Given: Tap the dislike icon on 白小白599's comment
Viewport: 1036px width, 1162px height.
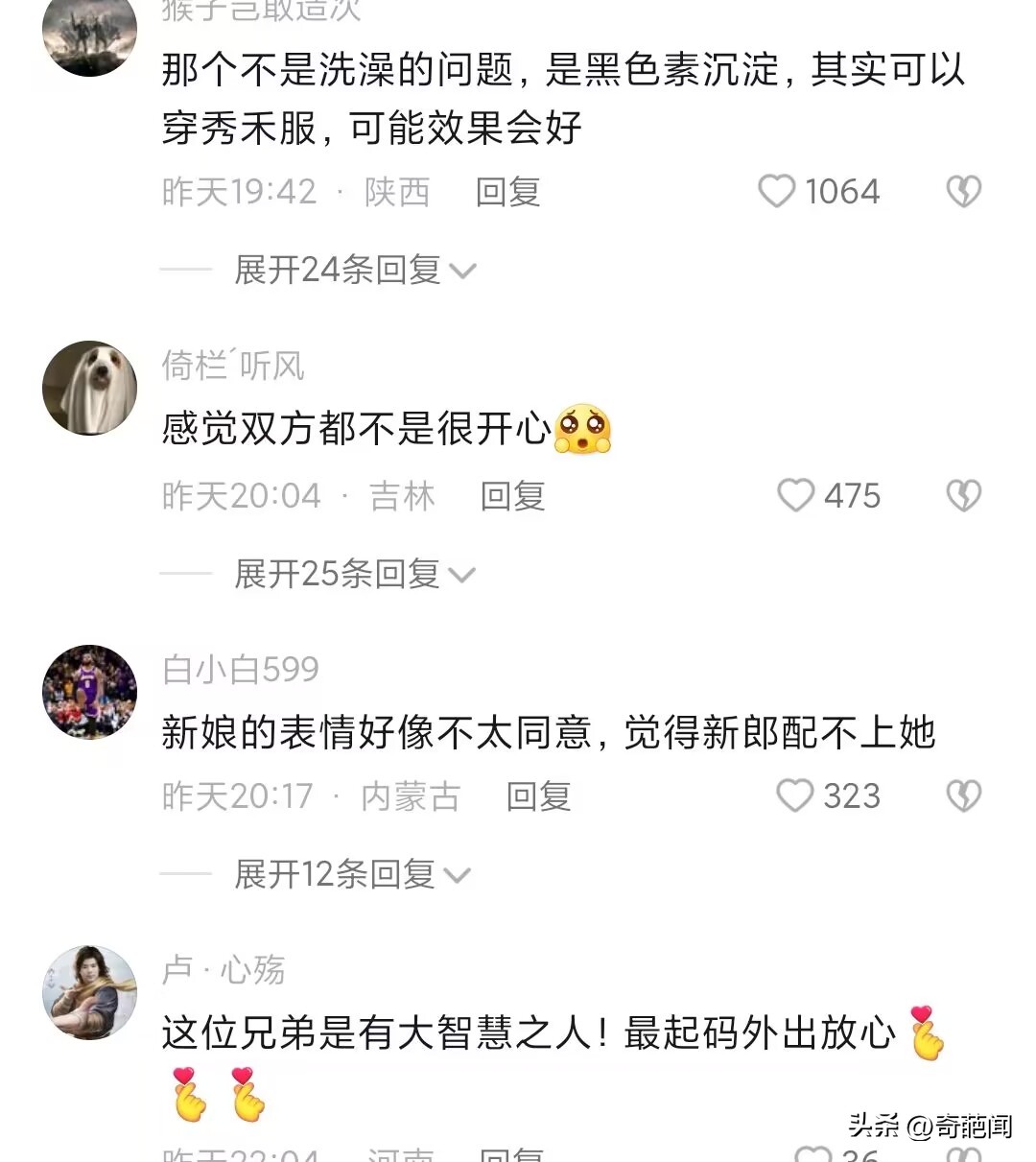Looking at the screenshot, I should click(962, 795).
